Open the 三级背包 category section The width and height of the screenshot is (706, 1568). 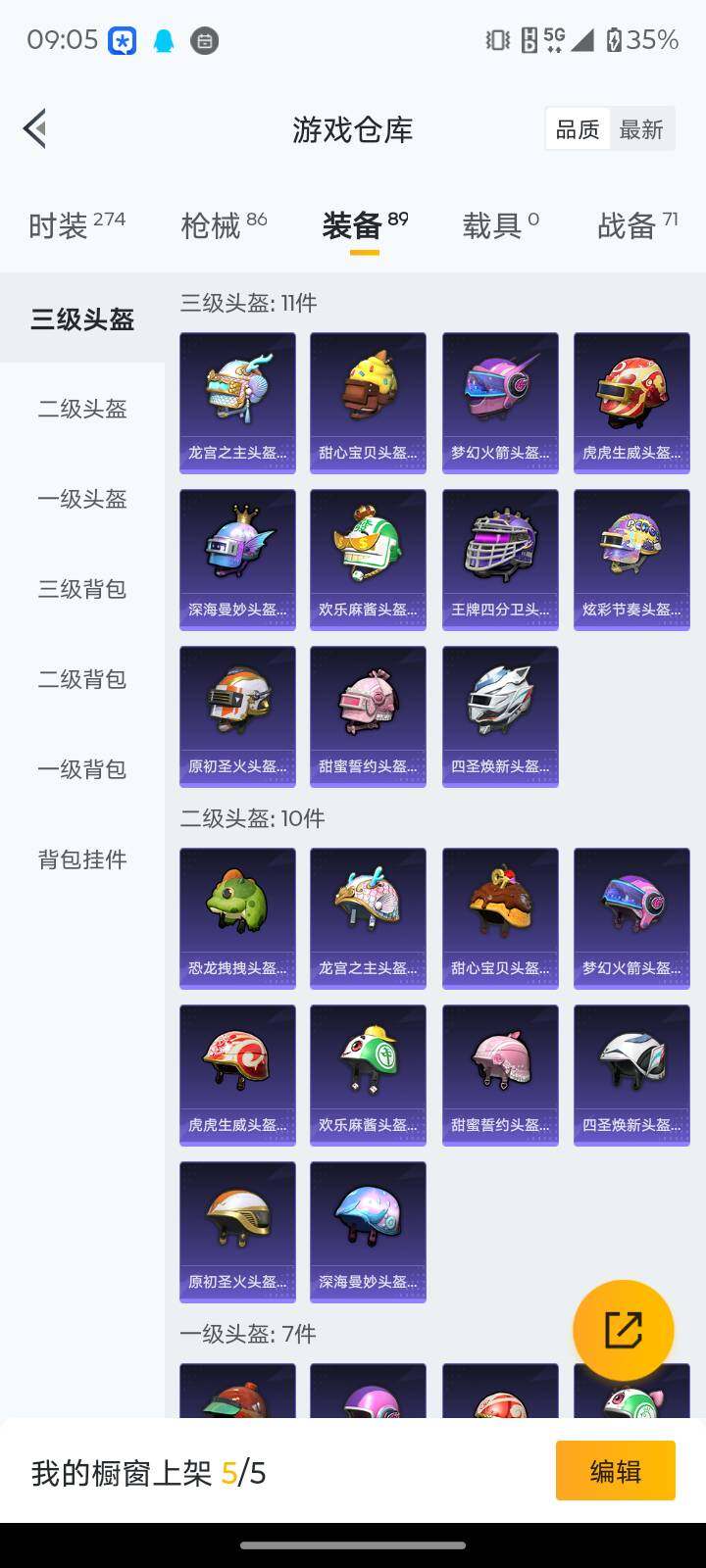coord(83,590)
